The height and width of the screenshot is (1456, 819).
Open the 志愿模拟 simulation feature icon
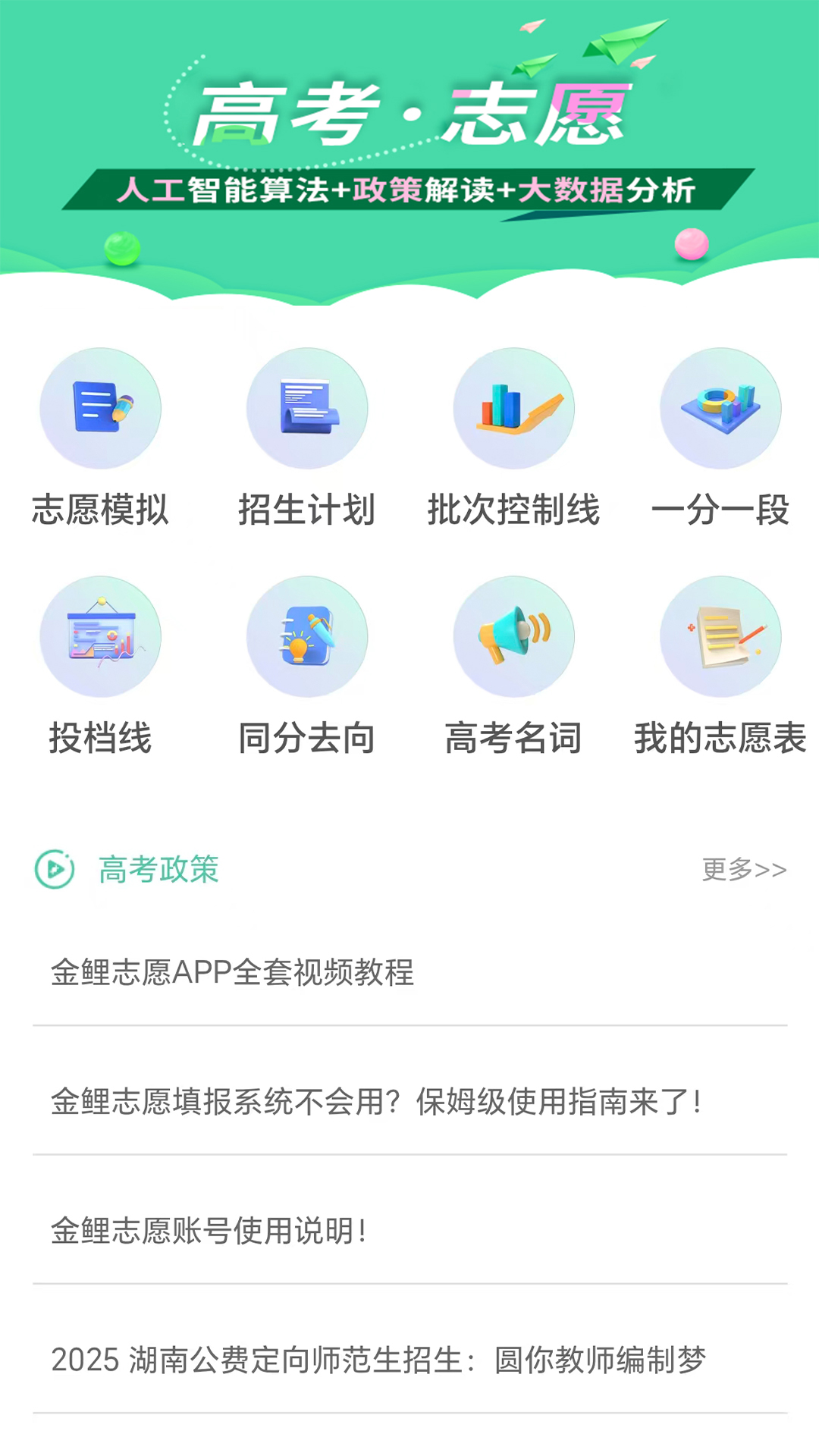pyautogui.click(x=99, y=409)
